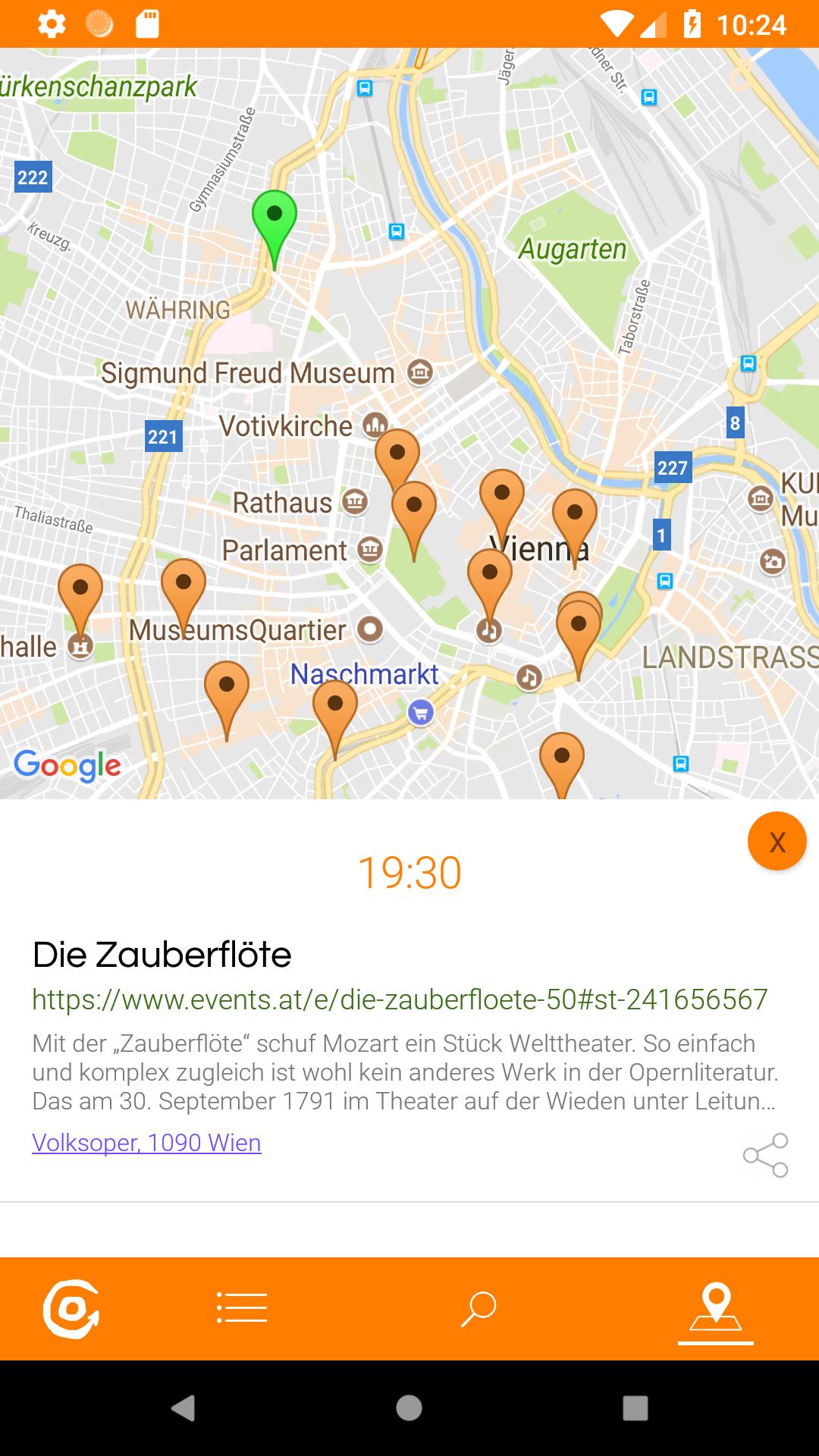Tap the green map marker

(x=274, y=218)
